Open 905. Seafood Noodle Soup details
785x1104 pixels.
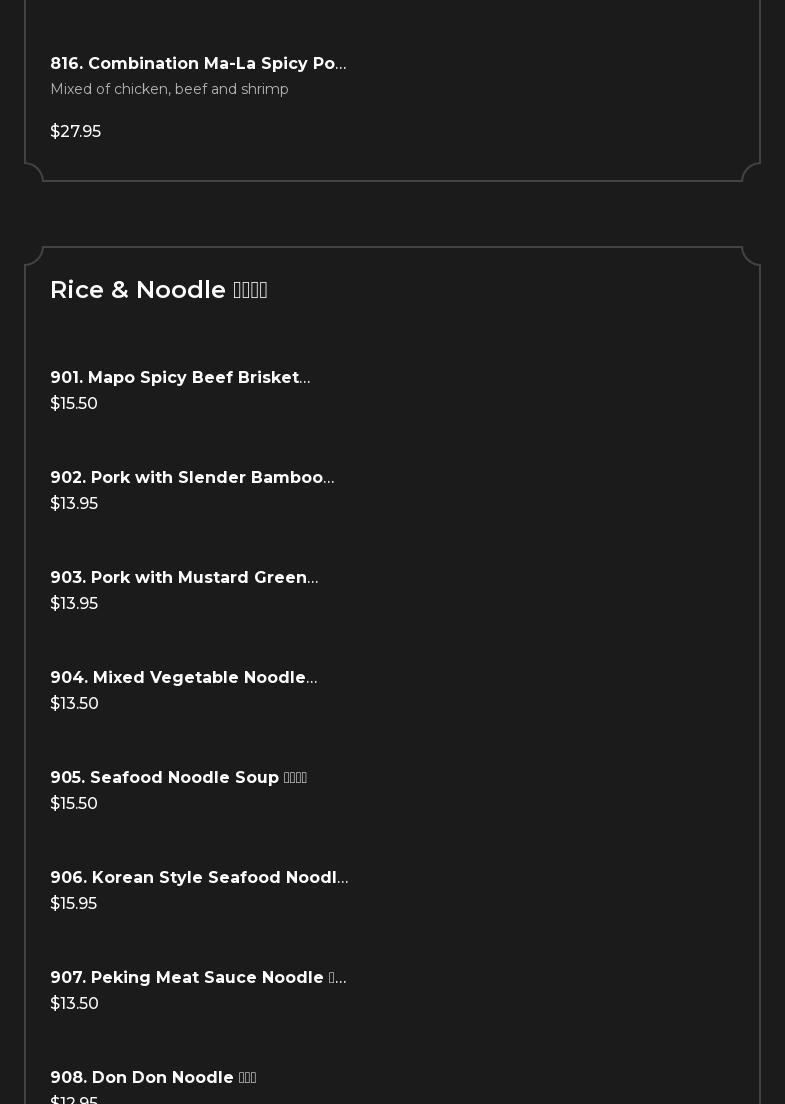coord(178,778)
